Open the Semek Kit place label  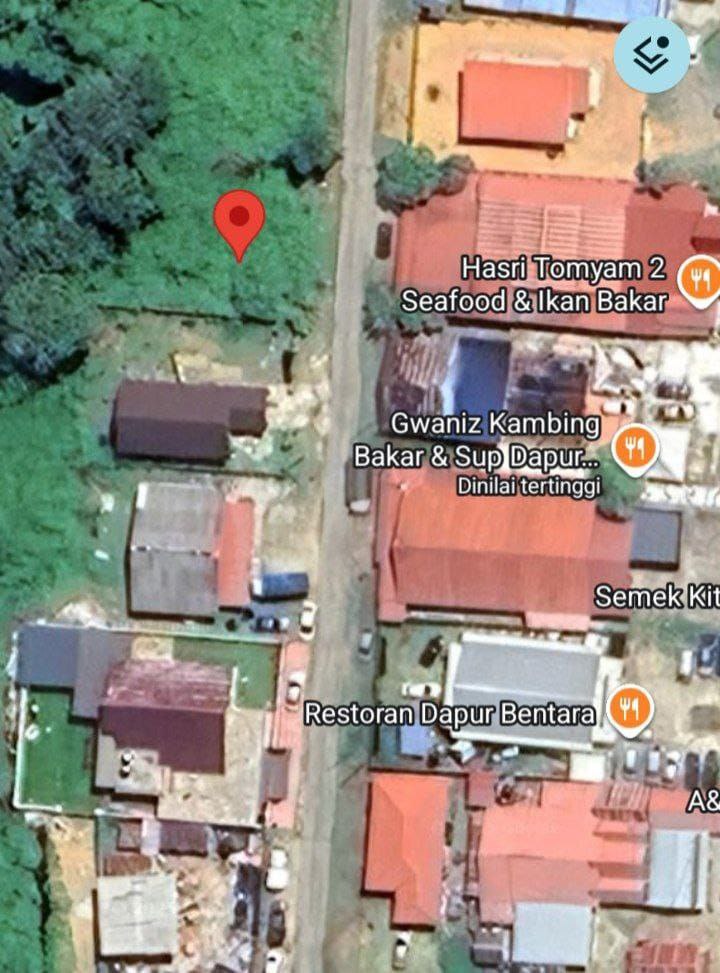point(656,597)
